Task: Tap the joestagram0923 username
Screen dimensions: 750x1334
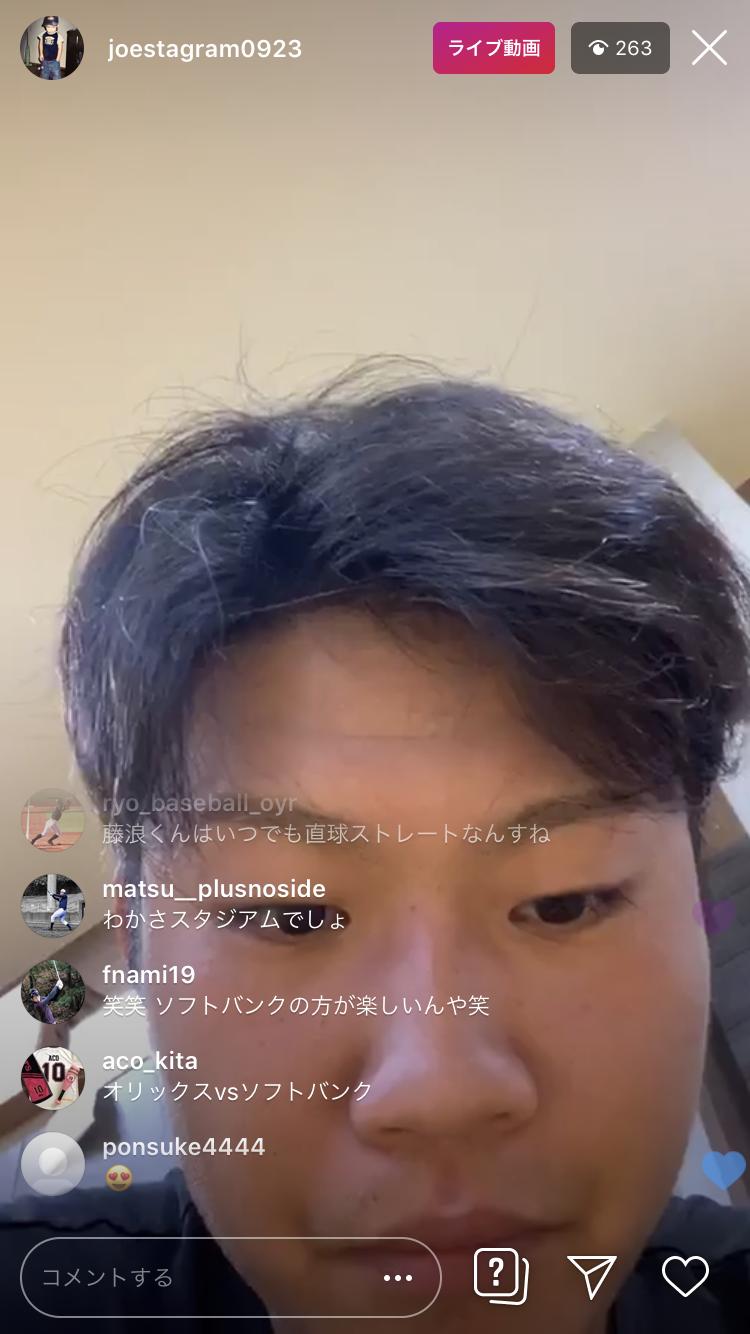Action: coord(205,49)
